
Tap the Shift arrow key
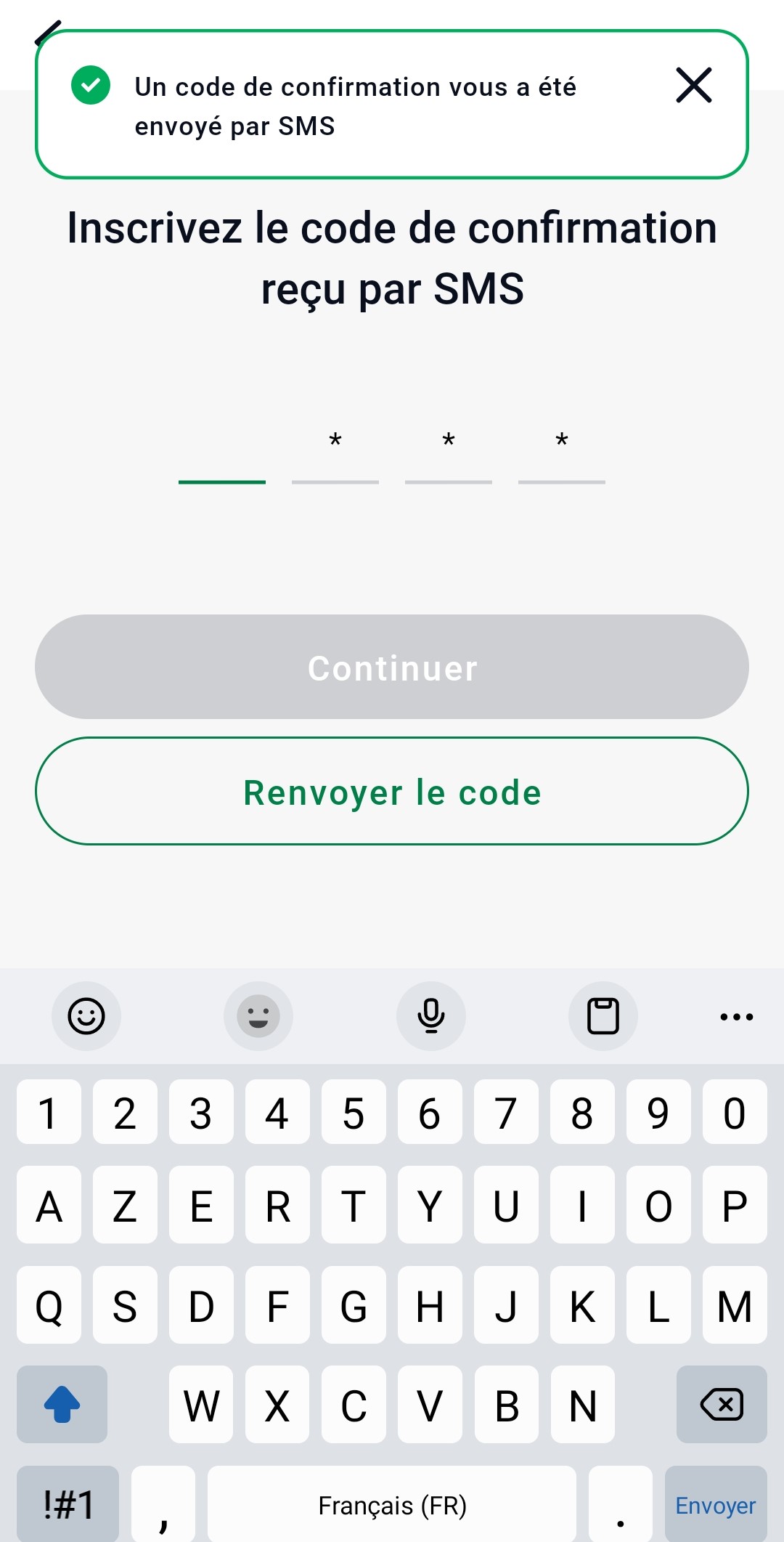62,1404
